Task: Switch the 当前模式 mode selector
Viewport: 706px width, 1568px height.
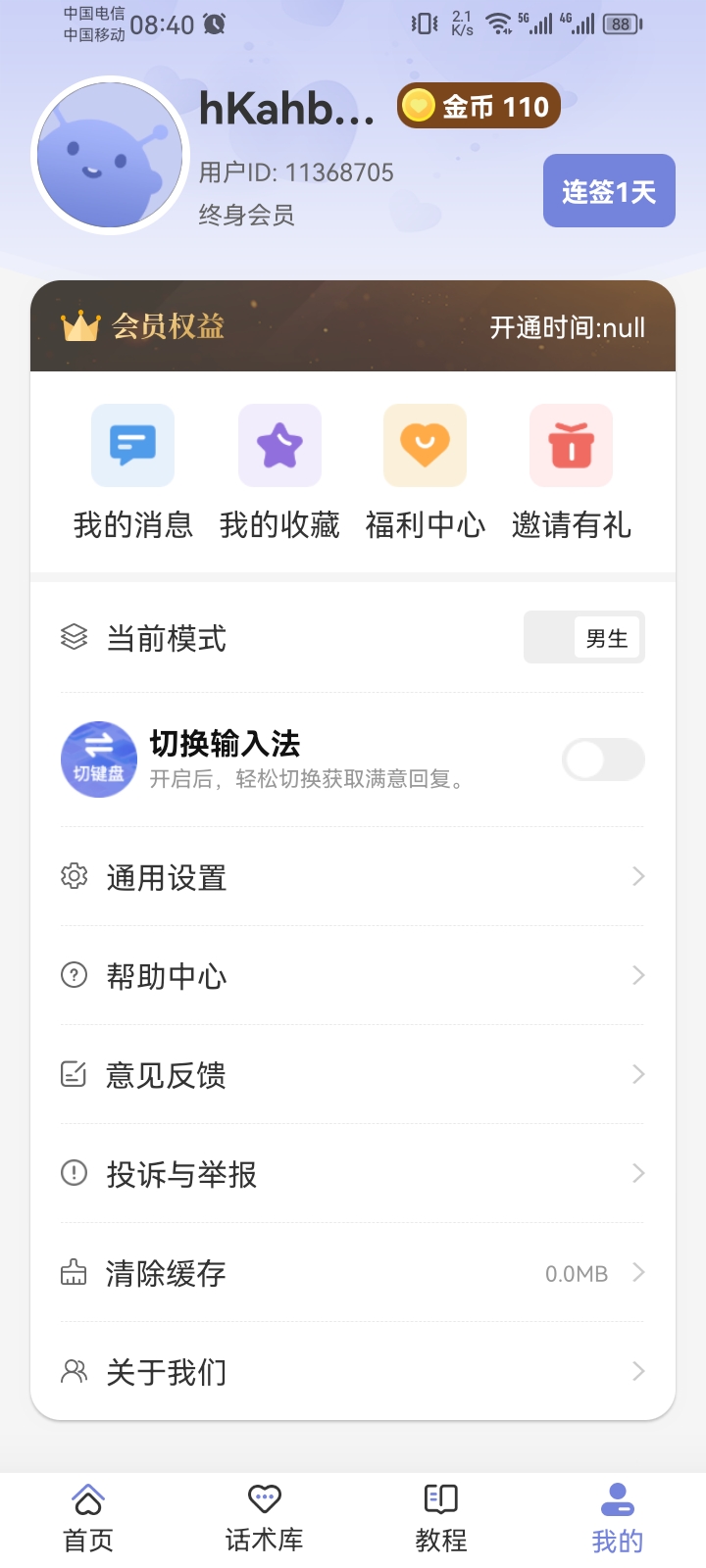Action: point(584,638)
